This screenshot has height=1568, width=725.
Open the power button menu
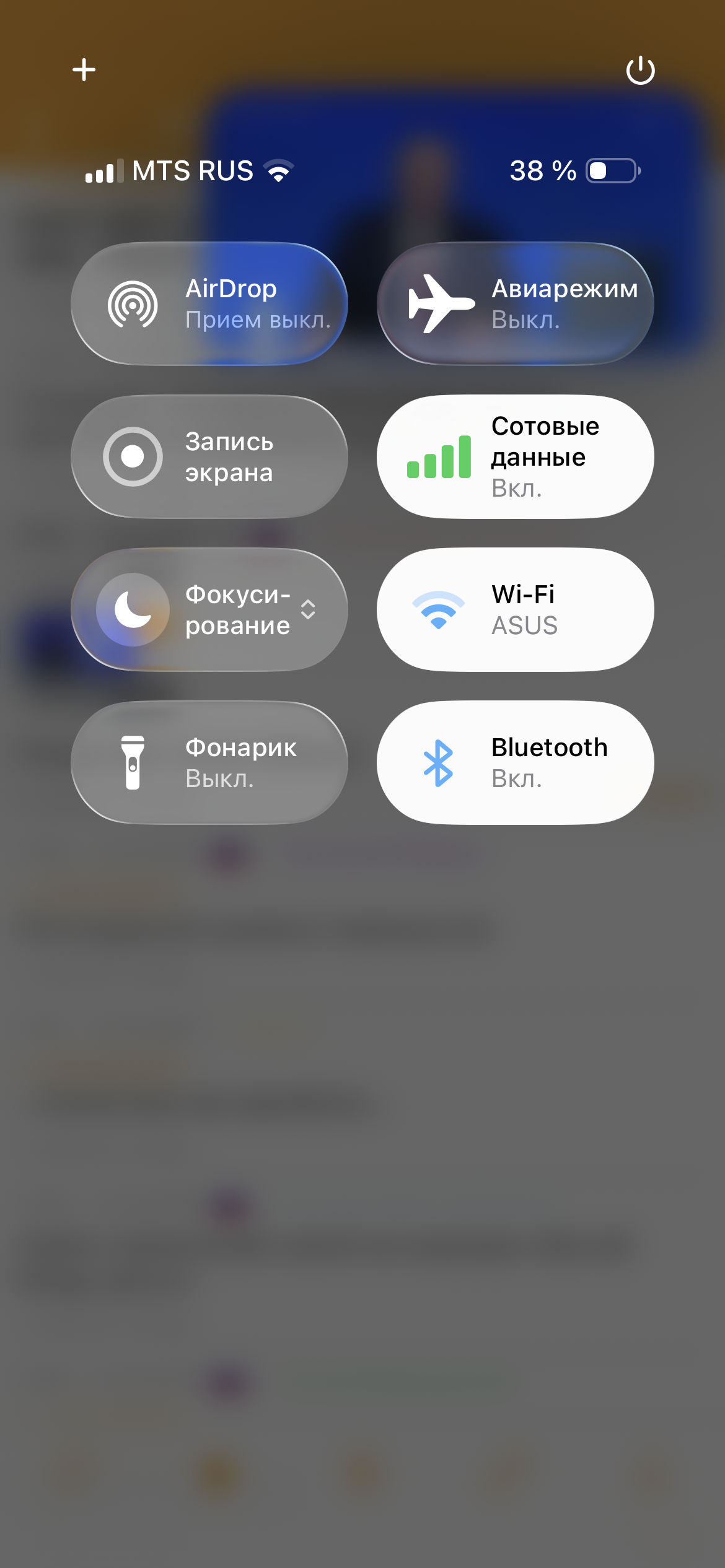tap(640, 70)
